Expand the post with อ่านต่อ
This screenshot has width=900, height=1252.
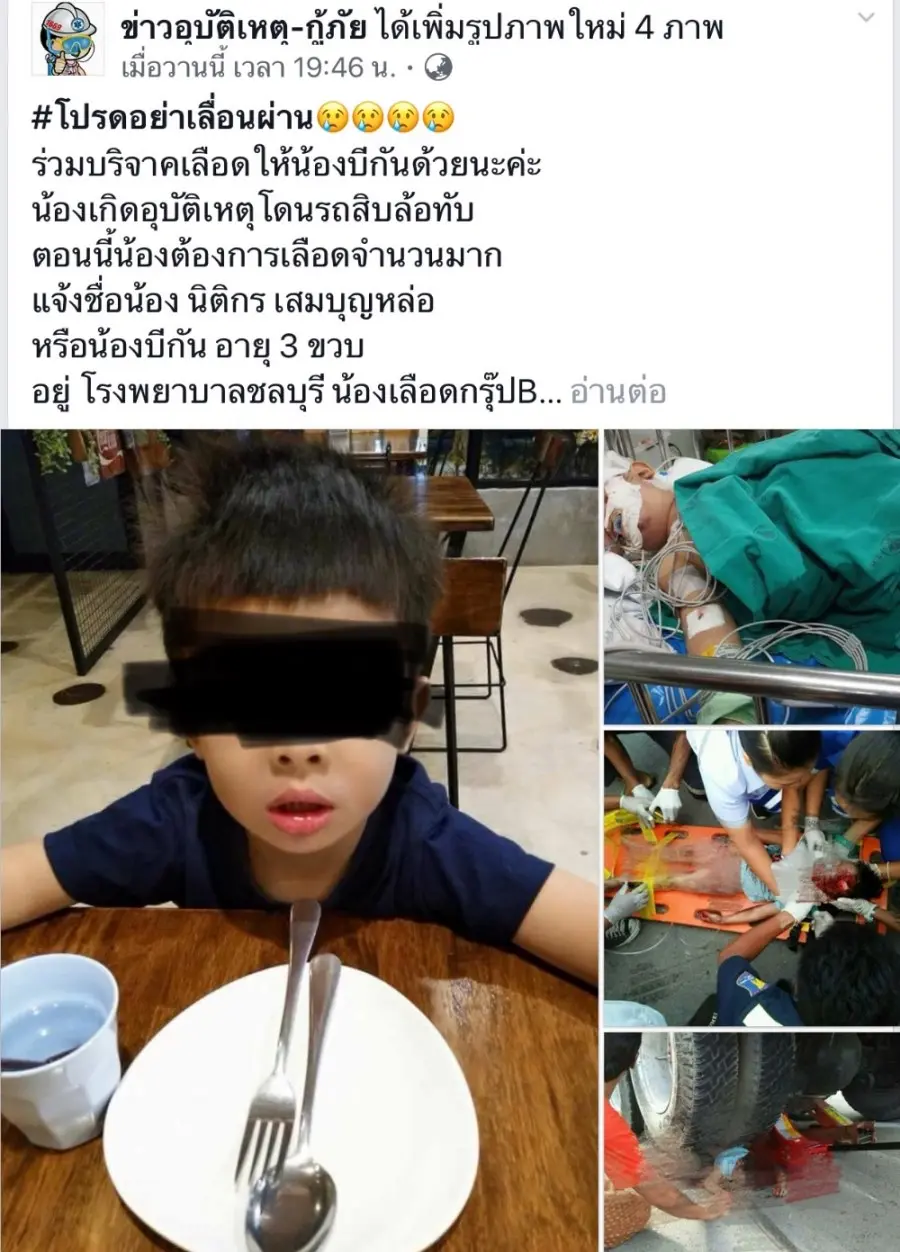tap(617, 392)
